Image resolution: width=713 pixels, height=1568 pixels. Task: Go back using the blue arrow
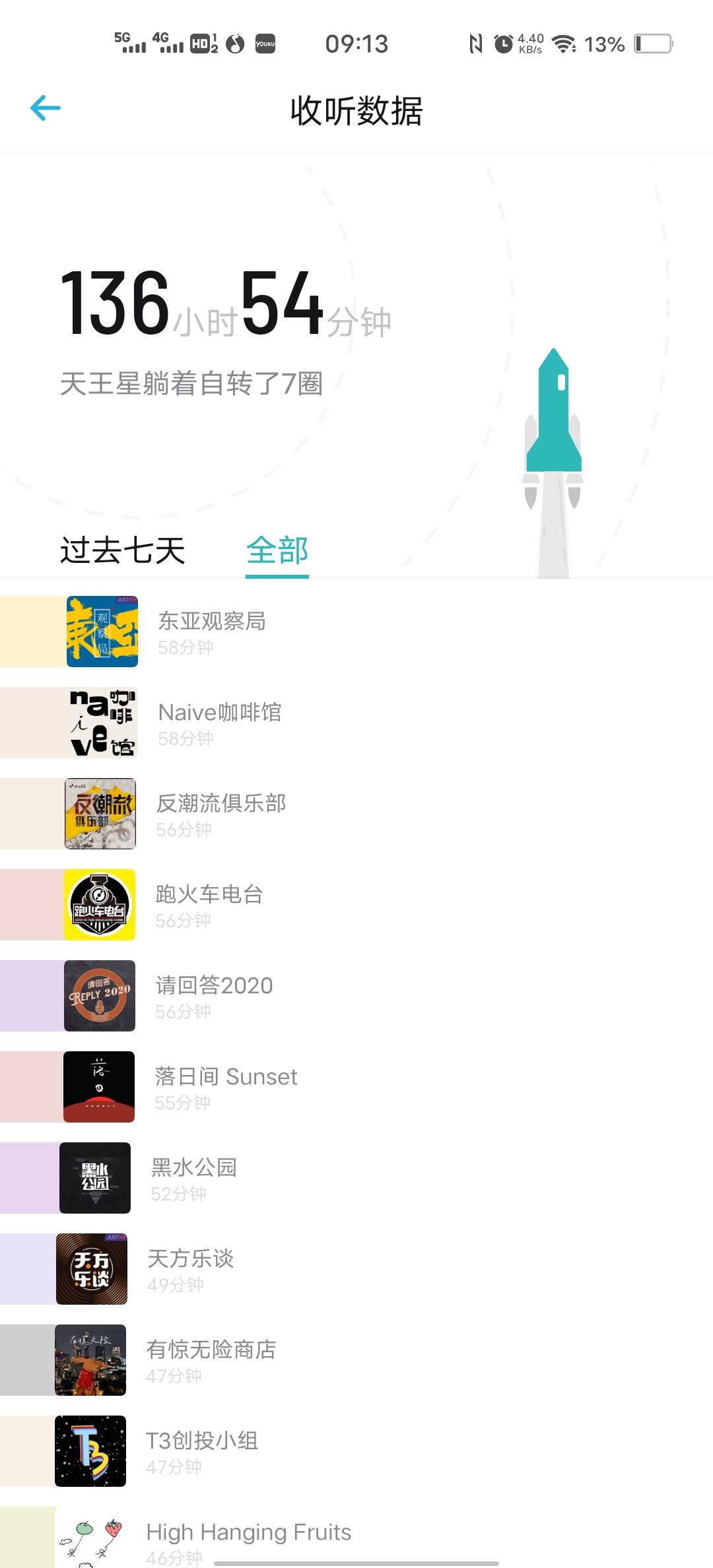point(46,108)
